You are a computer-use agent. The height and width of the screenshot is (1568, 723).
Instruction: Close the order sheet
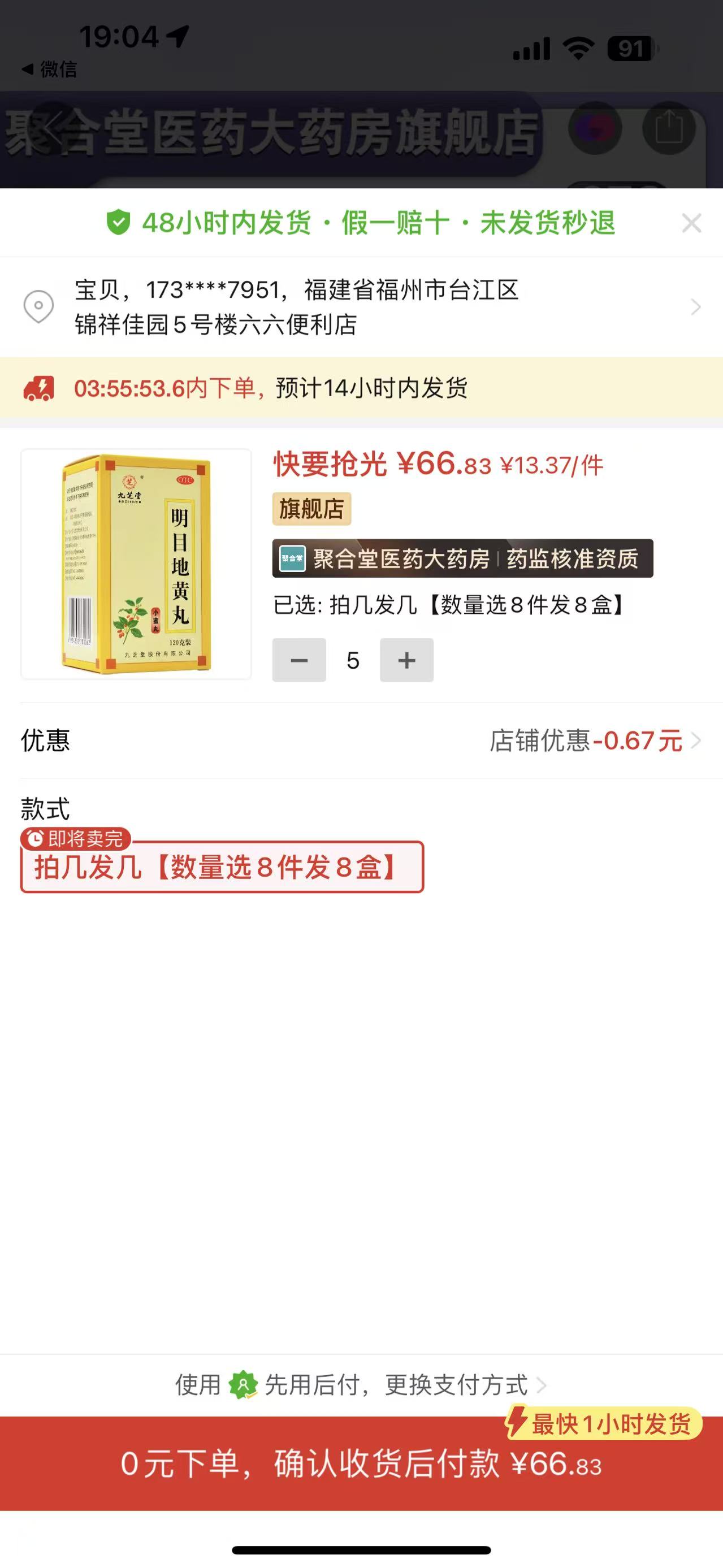[x=691, y=223]
